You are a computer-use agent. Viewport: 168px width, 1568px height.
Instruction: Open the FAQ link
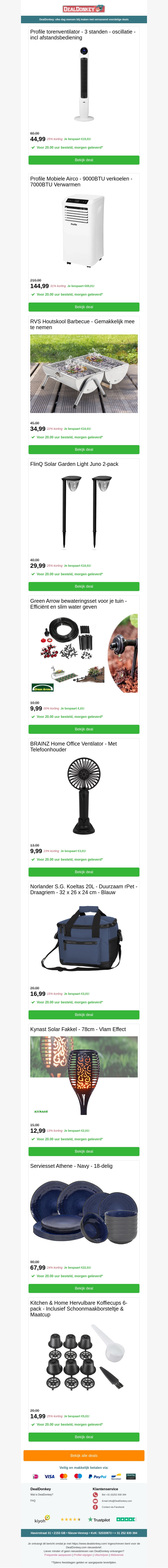click(x=33, y=1500)
